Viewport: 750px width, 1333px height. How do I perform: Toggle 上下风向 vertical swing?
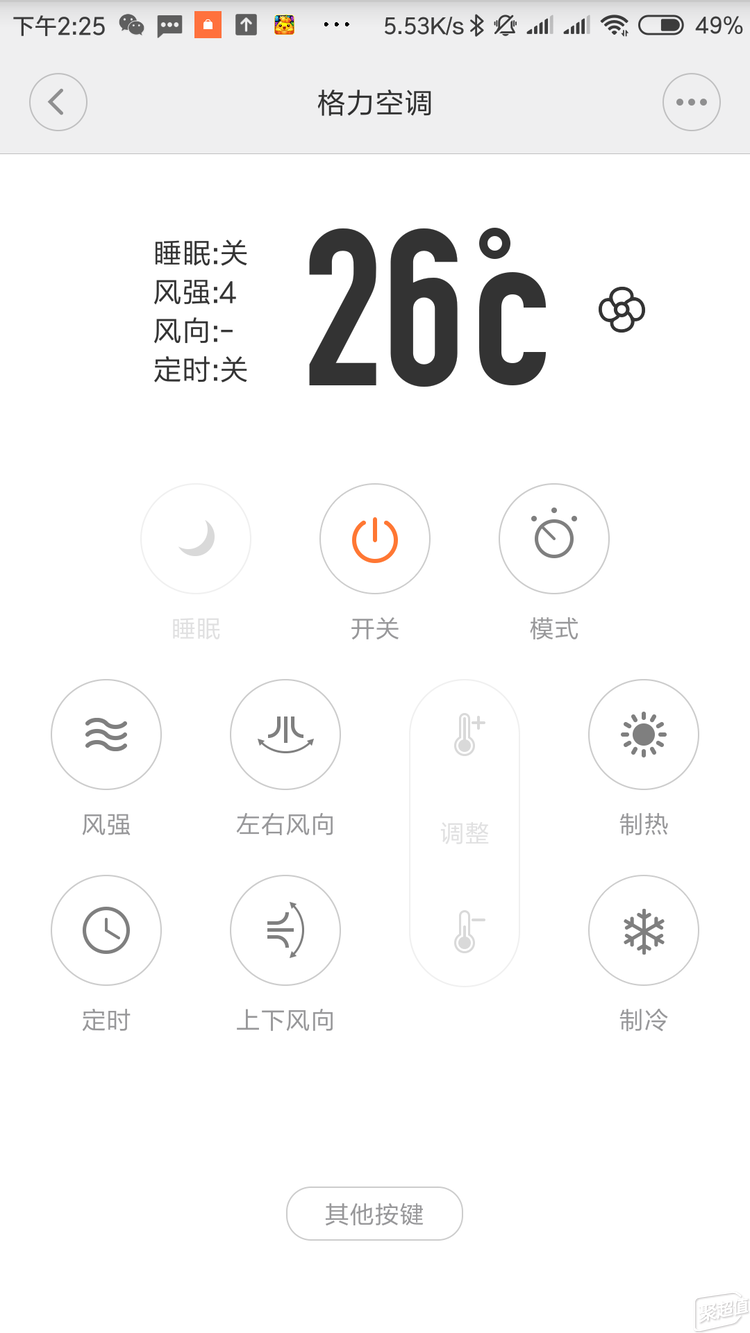(x=285, y=931)
